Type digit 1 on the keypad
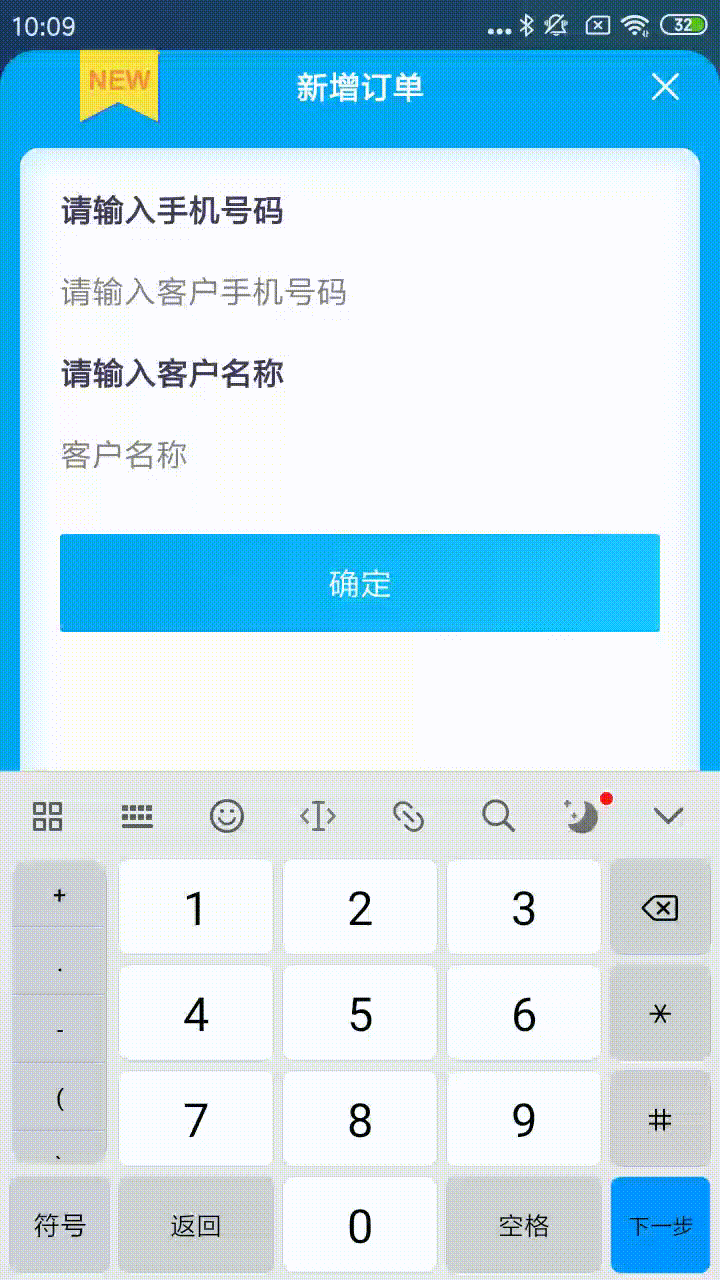The height and width of the screenshot is (1280, 720). coord(196,908)
